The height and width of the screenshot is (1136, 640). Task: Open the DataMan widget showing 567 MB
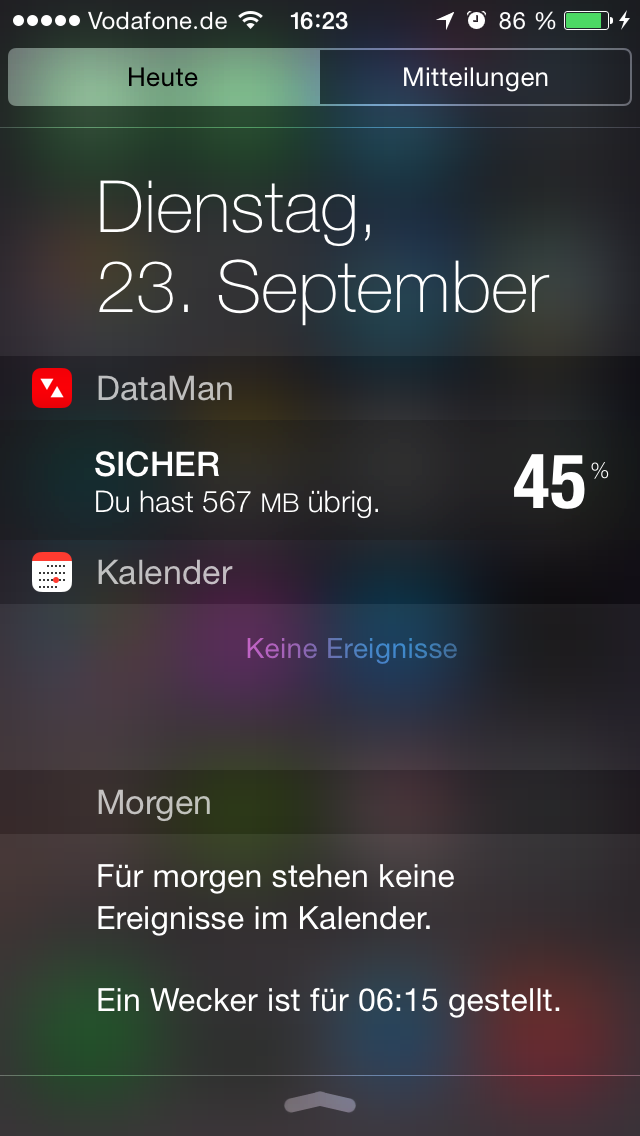pyautogui.click(x=320, y=480)
